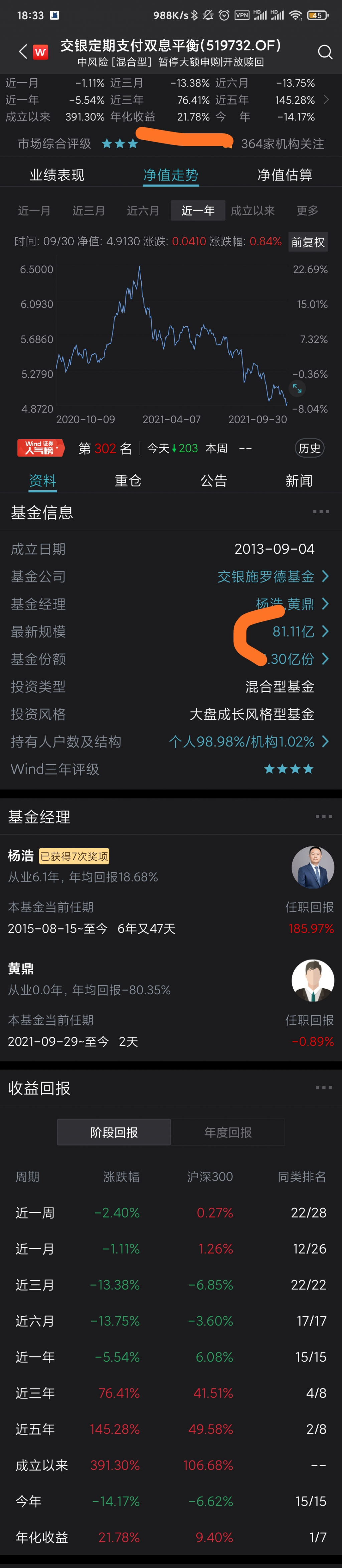Switch to the 新闻 tab
This screenshot has width=342, height=1568.
pyautogui.click(x=299, y=481)
